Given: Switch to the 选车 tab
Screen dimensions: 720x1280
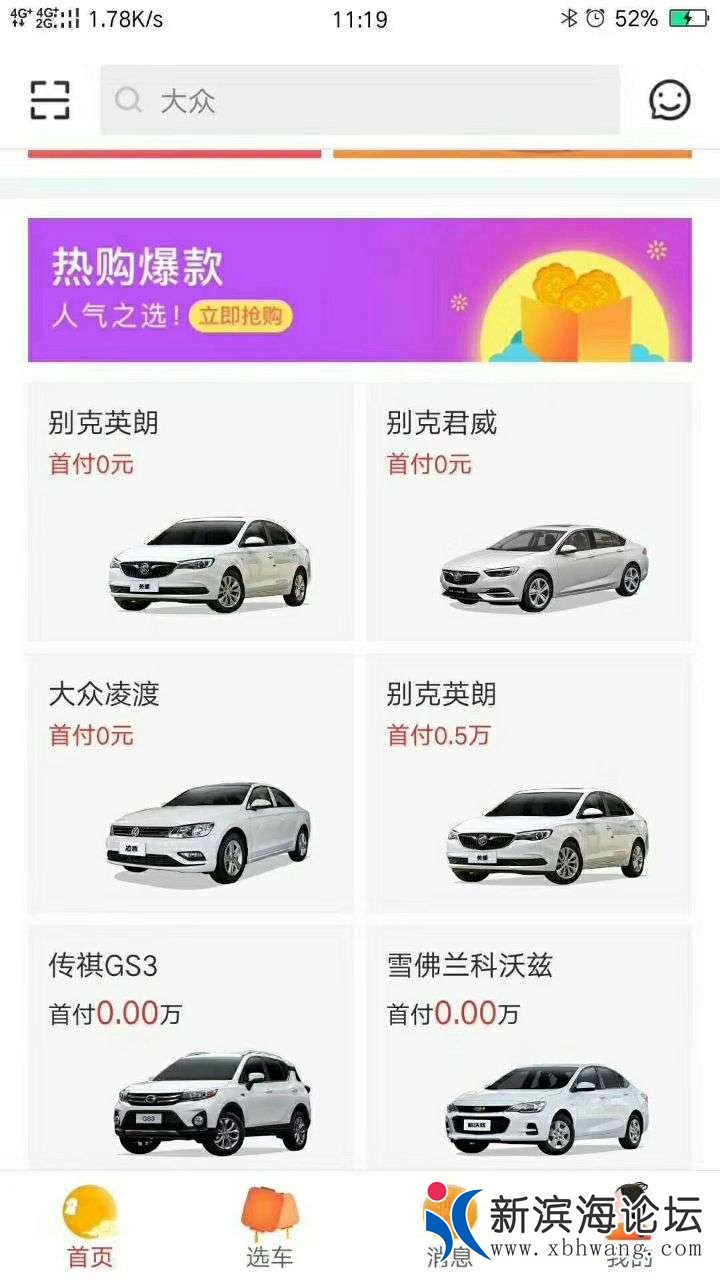Looking at the screenshot, I should tap(270, 1227).
